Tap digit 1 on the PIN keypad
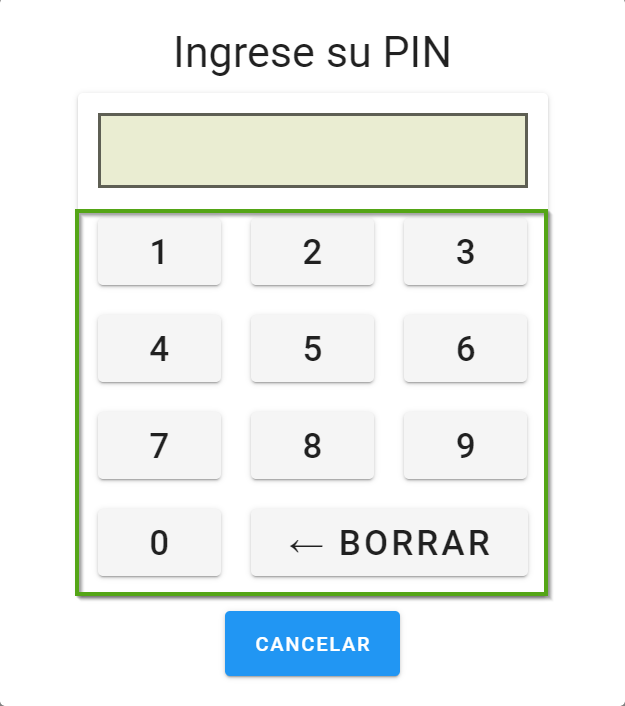 pos(159,252)
